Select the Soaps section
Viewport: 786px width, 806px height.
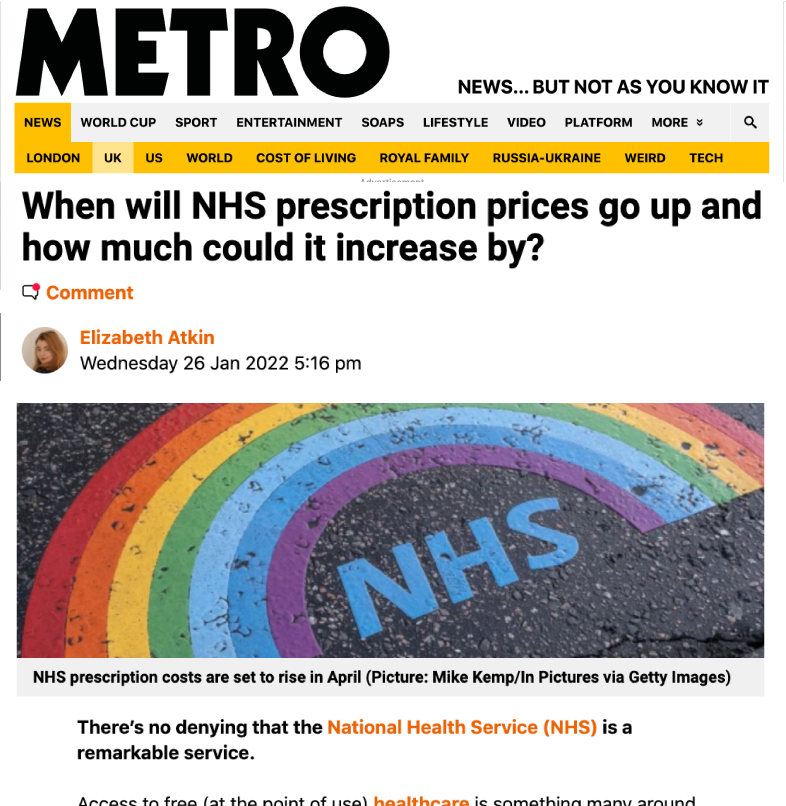(x=383, y=123)
